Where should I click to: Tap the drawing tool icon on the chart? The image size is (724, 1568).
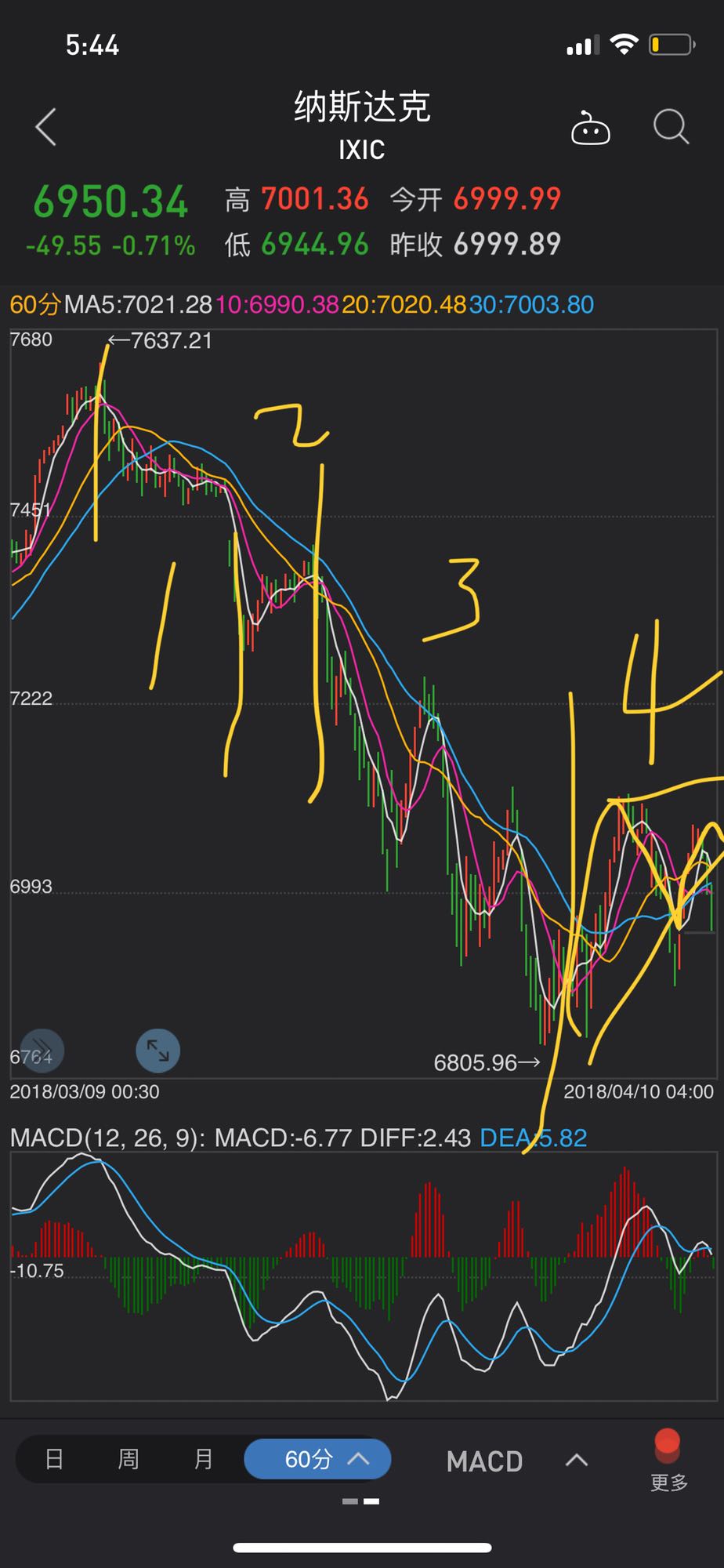pos(41,1050)
